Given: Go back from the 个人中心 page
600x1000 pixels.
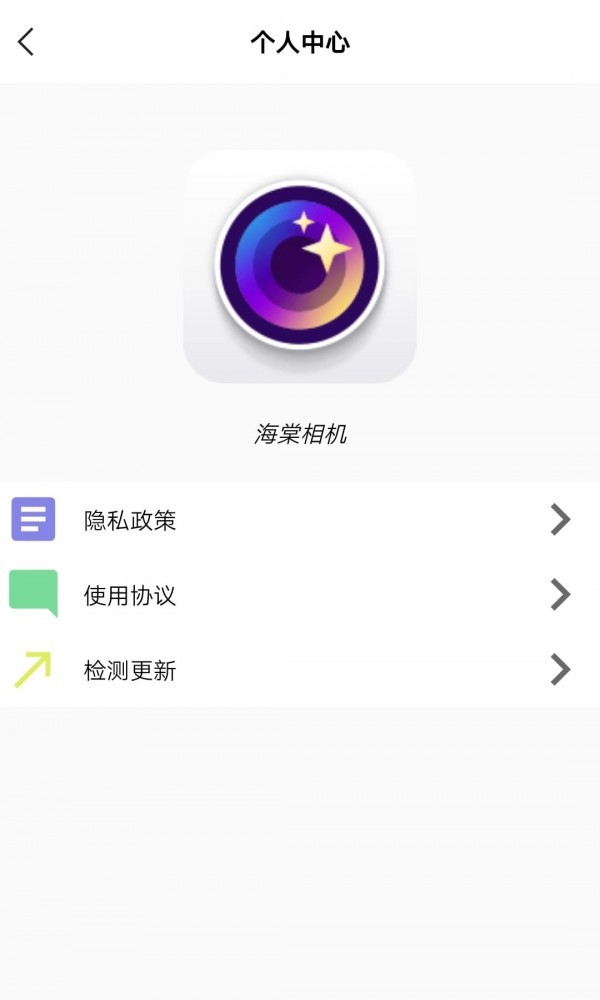Looking at the screenshot, I should coord(26,42).
